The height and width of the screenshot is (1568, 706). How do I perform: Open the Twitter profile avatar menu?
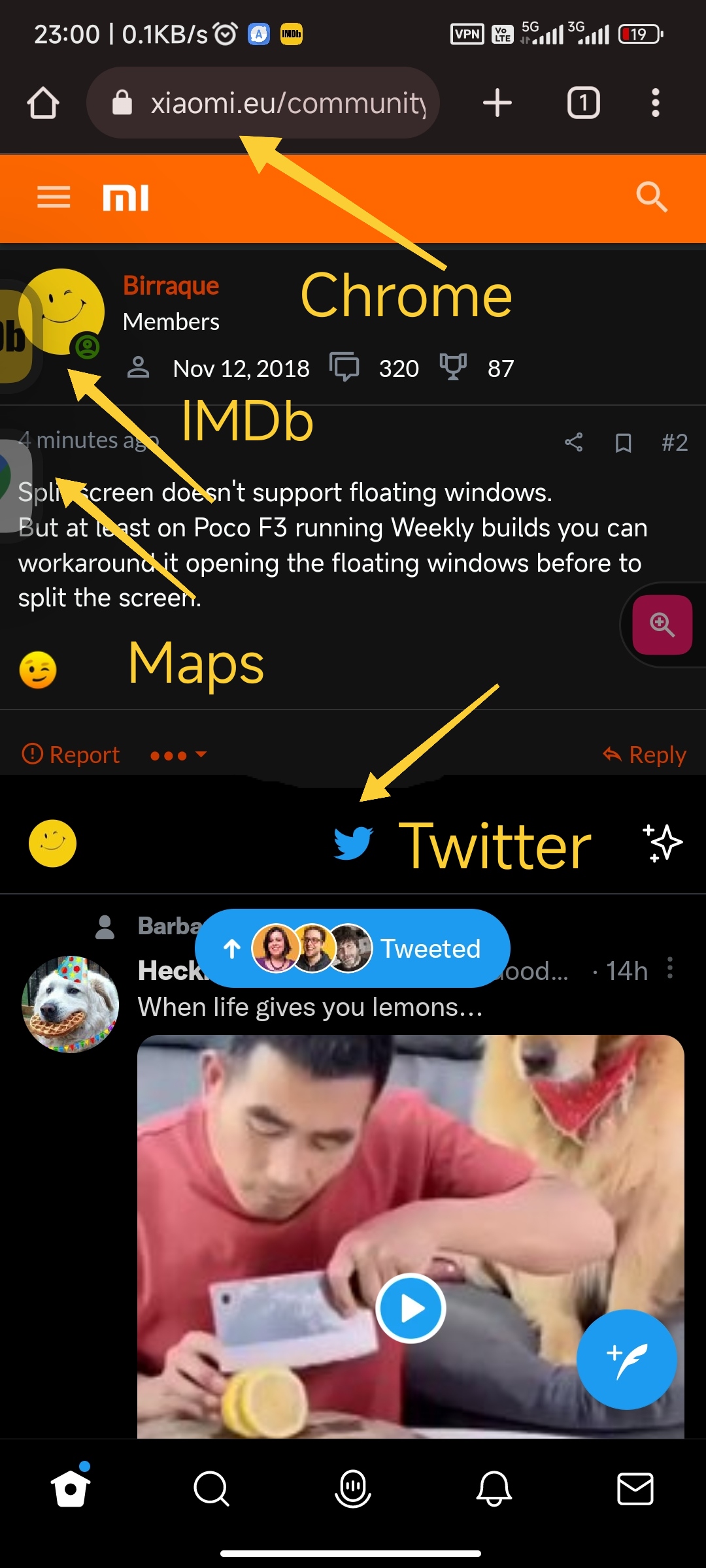pyautogui.click(x=52, y=843)
